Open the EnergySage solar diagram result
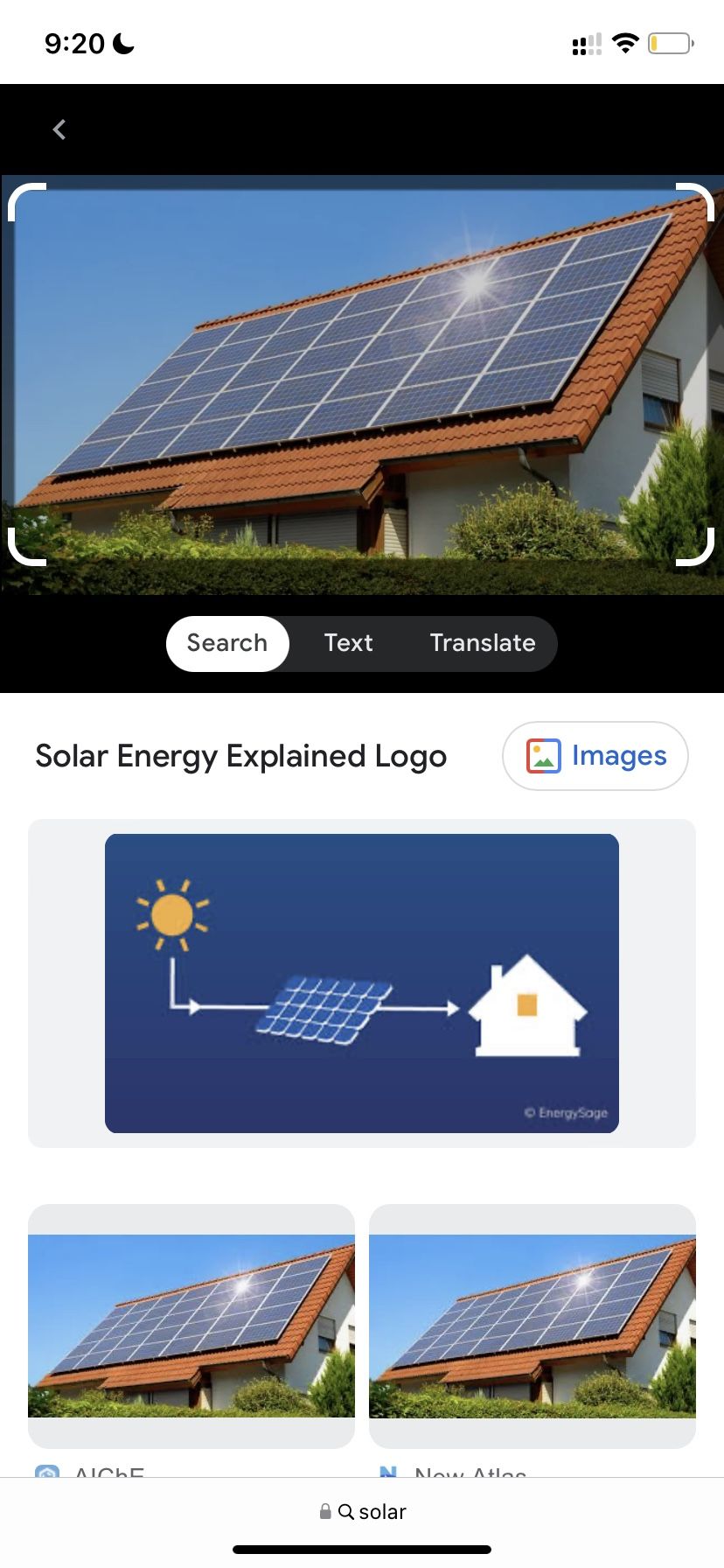Viewport: 724px width, 1568px height. coord(362,983)
